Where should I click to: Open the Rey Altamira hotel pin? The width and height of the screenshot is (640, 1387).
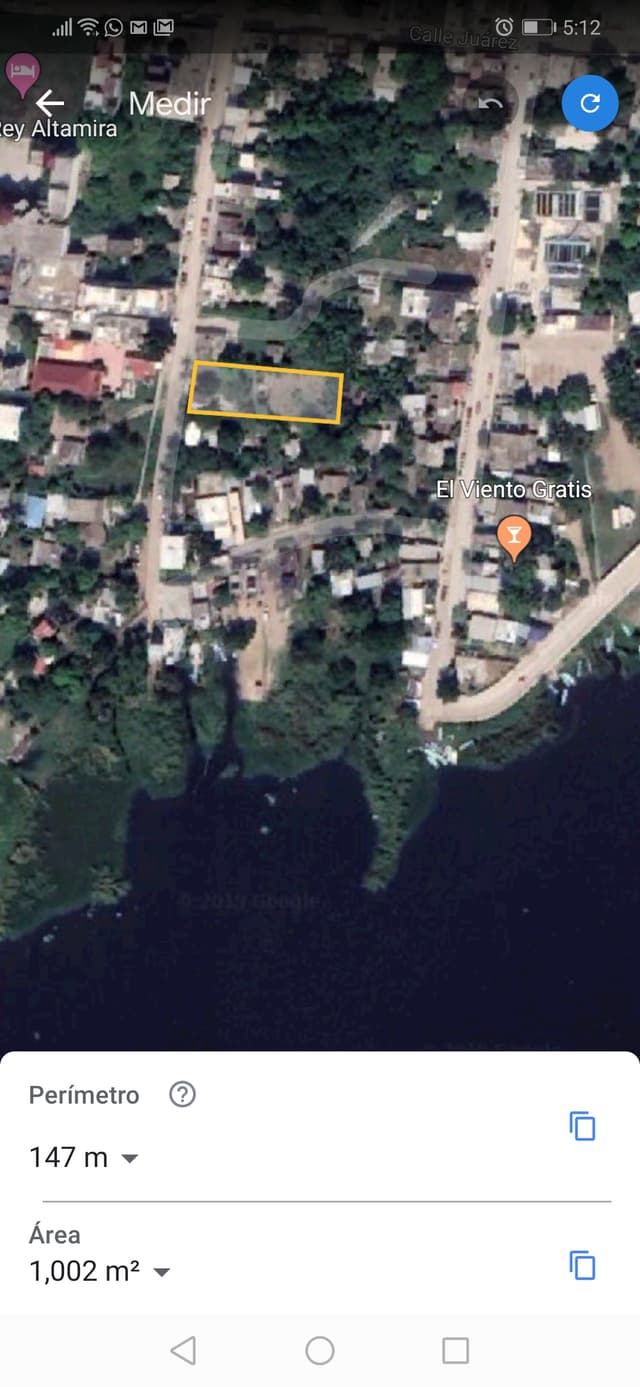pyautogui.click(x=21, y=73)
